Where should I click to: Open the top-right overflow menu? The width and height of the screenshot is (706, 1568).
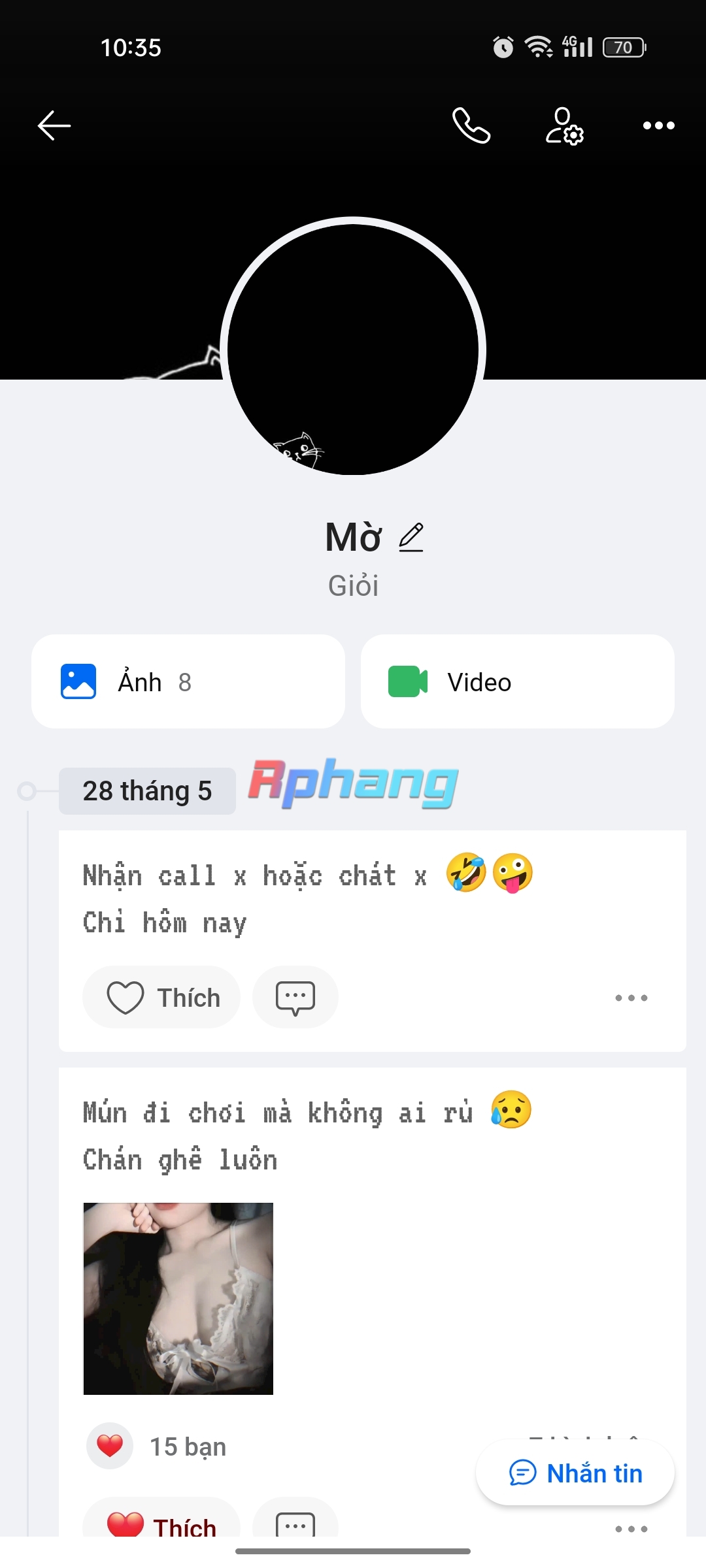[x=658, y=125]
